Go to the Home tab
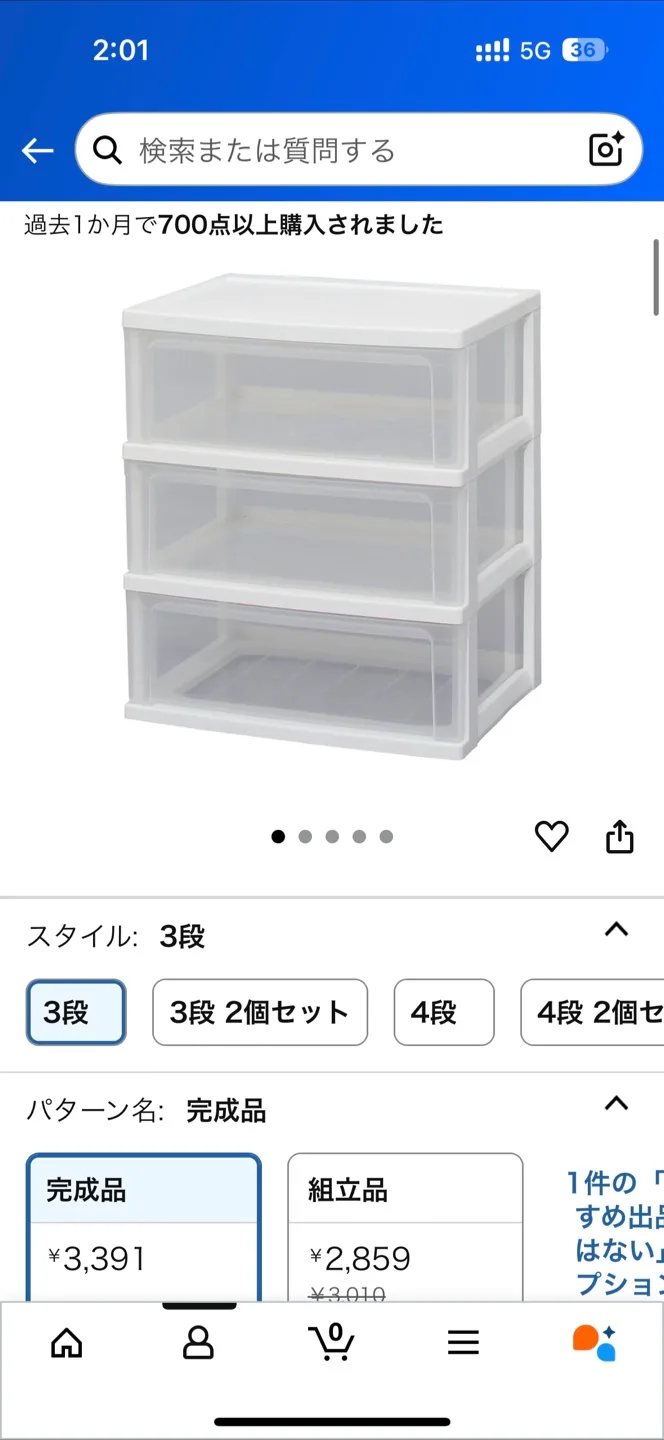Screen dimensions: 664x1440 67,1342
